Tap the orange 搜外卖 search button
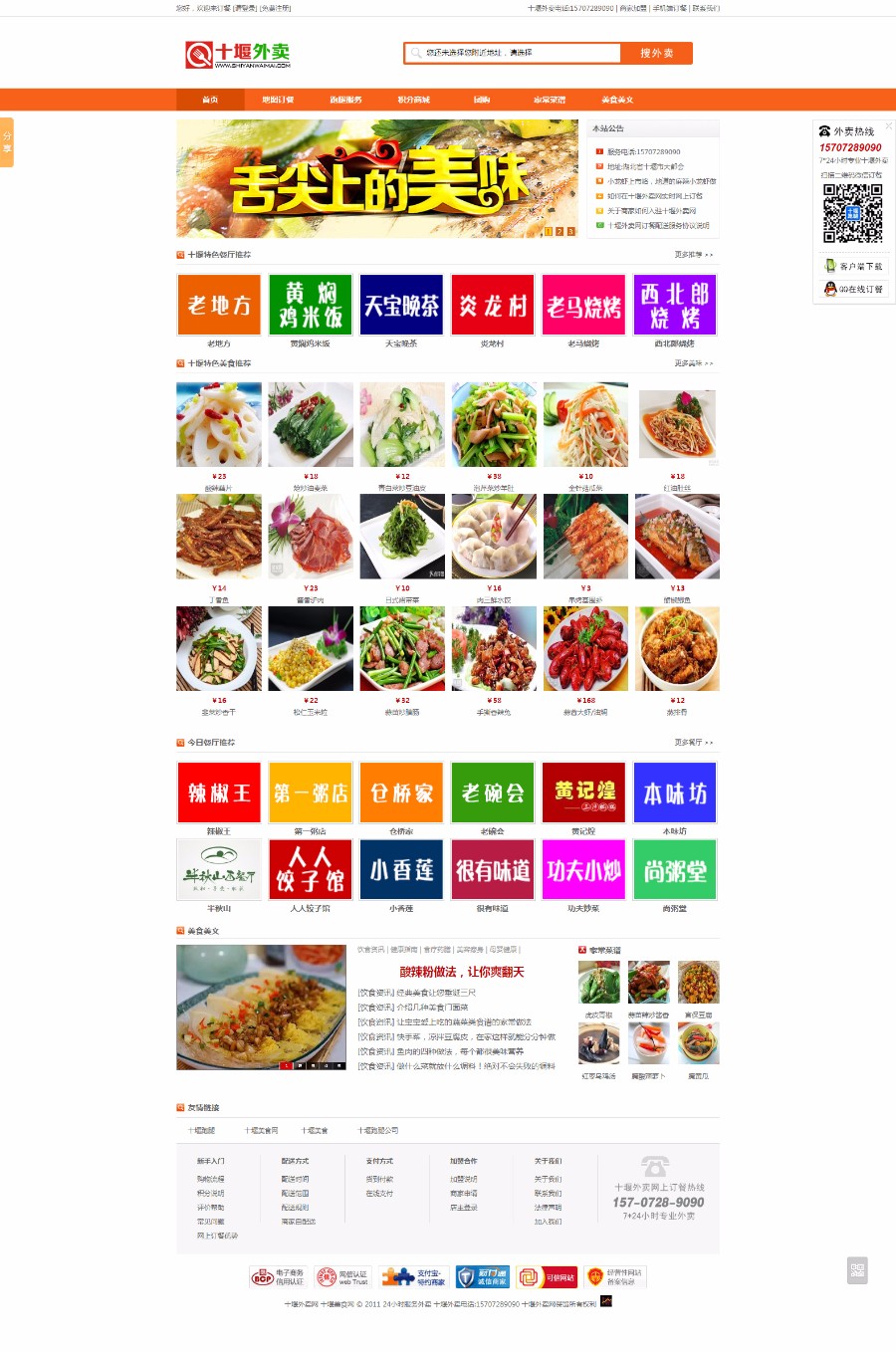 (656, 53)
